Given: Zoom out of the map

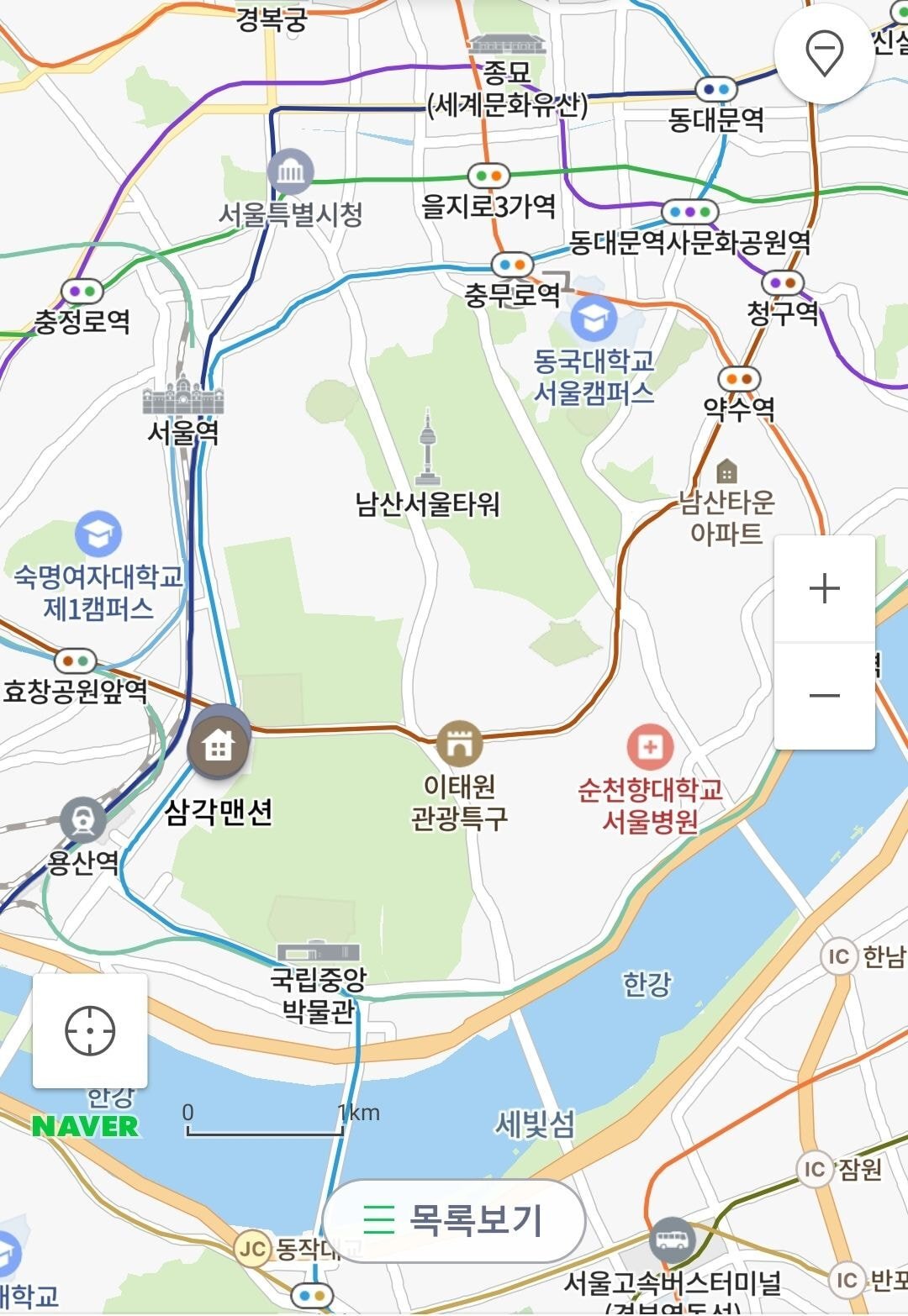Looking at the screenshot, I should [x=824, y=696].
